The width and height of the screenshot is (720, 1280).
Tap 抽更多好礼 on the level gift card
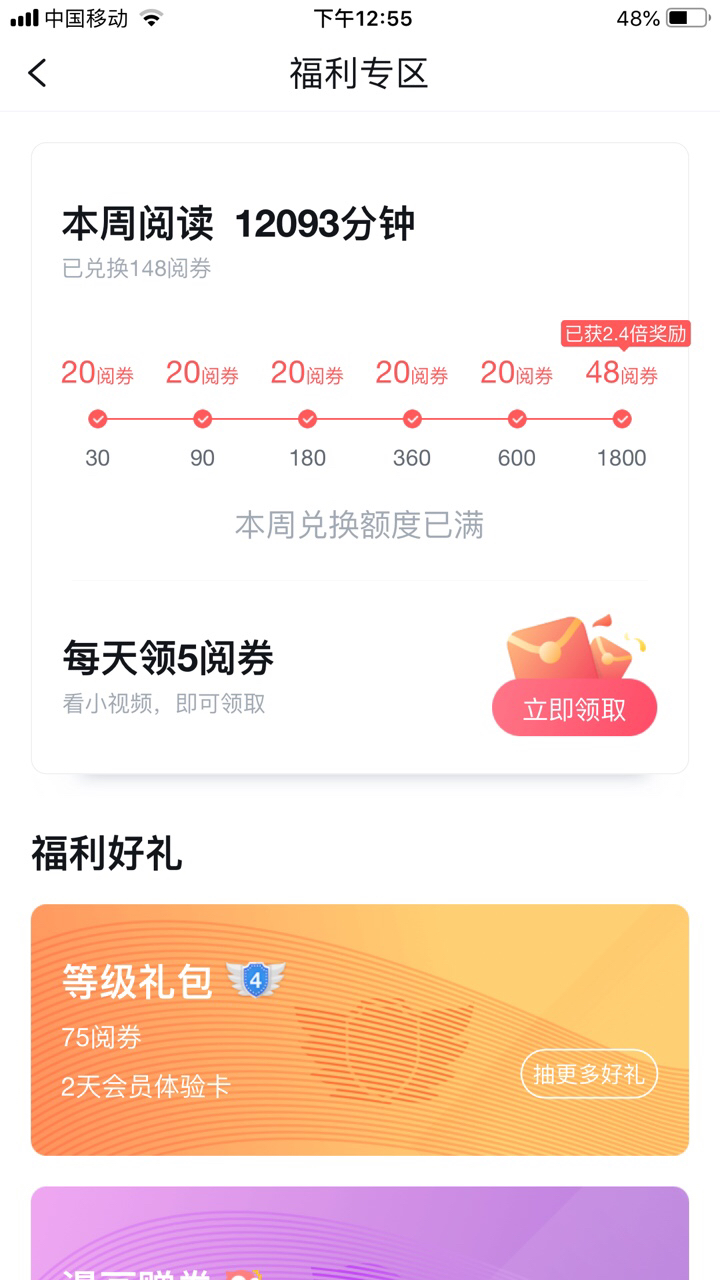click(588, 1075)
